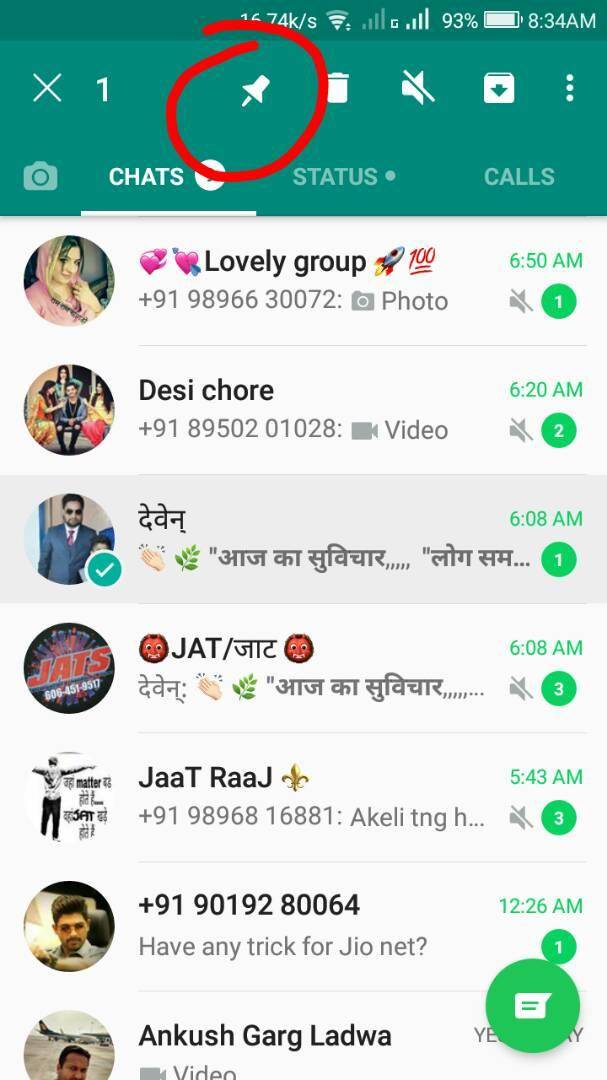
Task: Delete the selected chat
Action: tap(338, 89)
